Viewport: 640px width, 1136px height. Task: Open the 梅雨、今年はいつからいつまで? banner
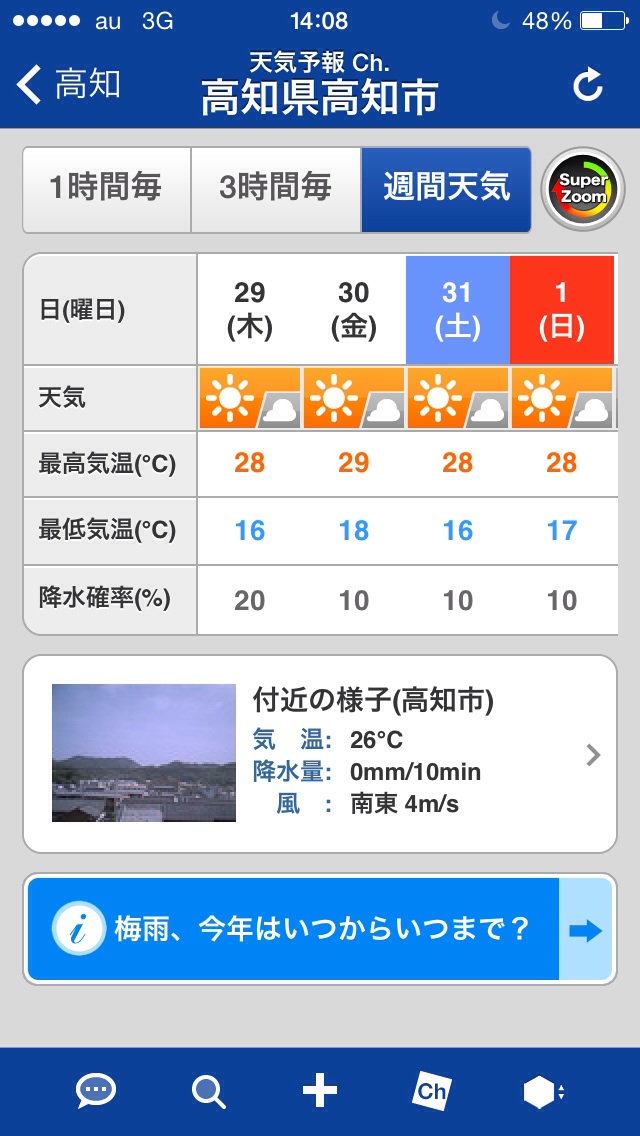pyautogui.click(x=319, y=930)
